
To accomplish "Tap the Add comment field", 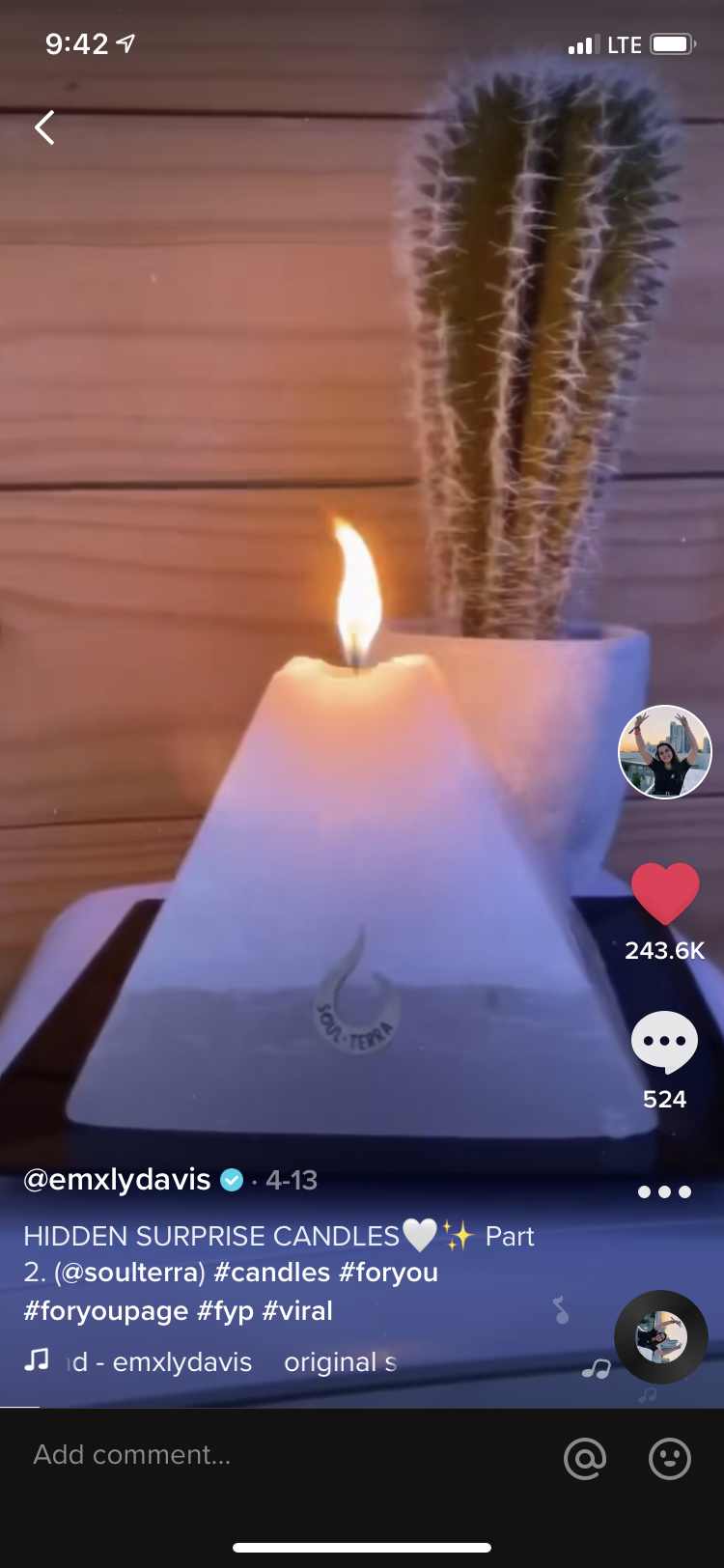I will [280, 1455].
